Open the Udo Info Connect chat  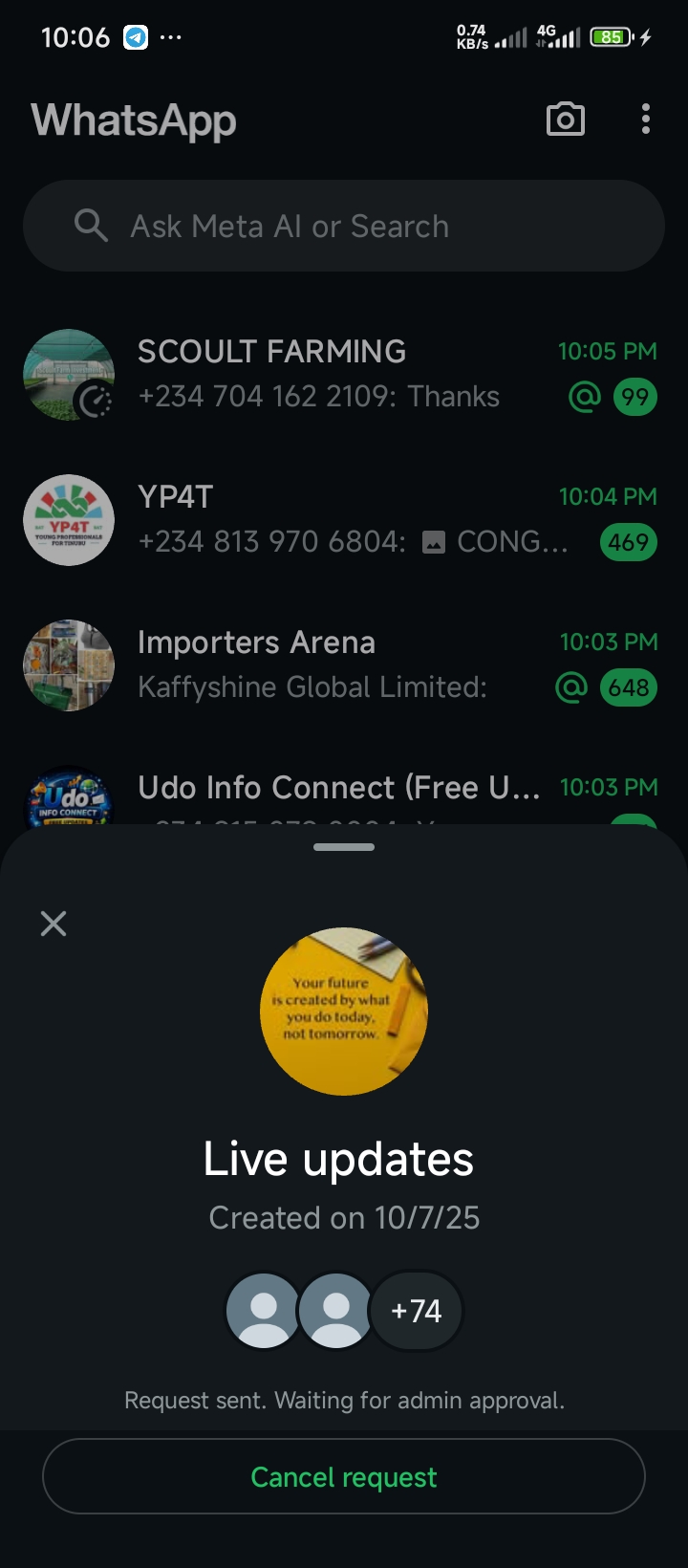click(338, 790)
